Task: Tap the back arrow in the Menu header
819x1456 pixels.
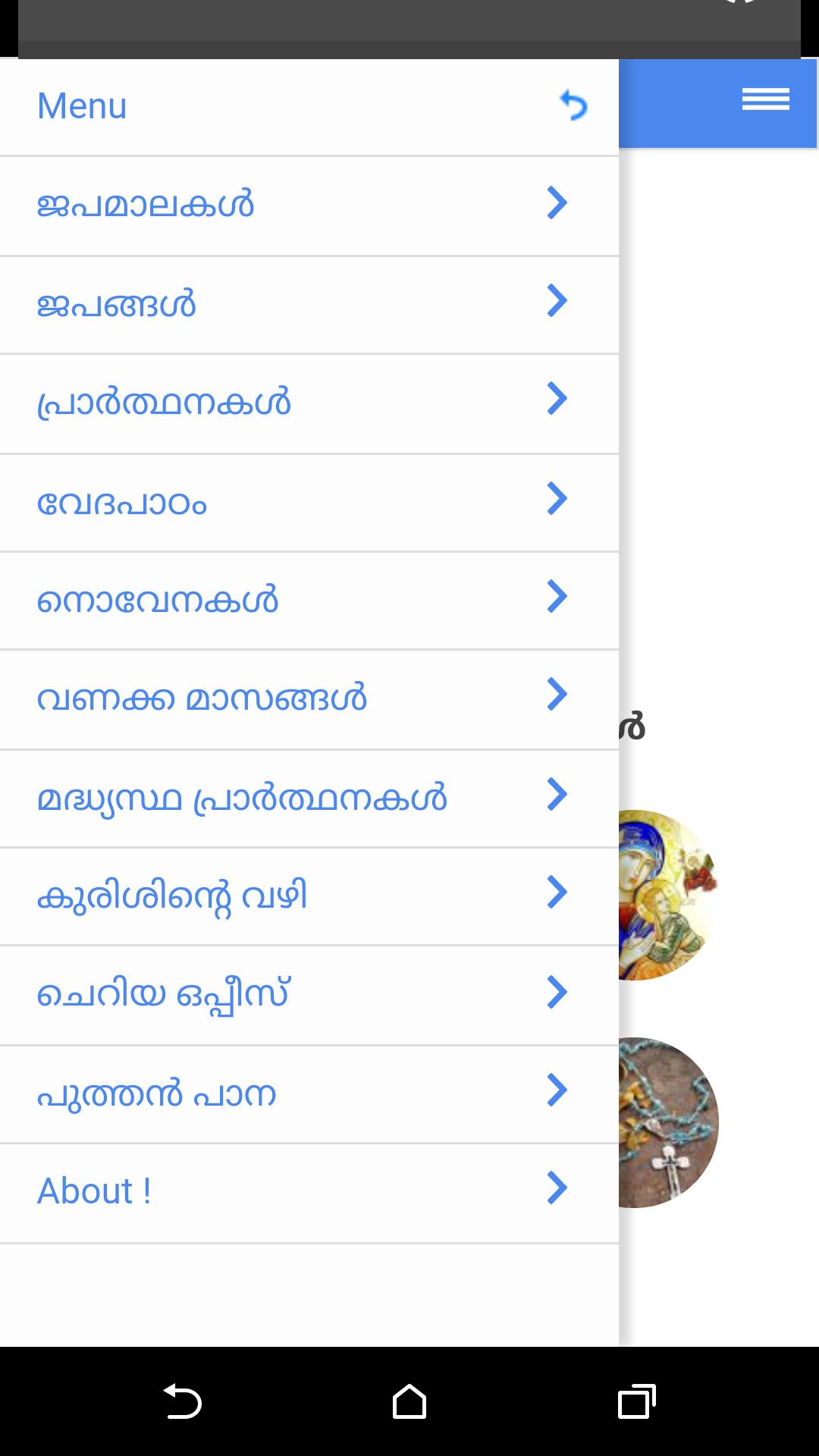Action: 573,105
